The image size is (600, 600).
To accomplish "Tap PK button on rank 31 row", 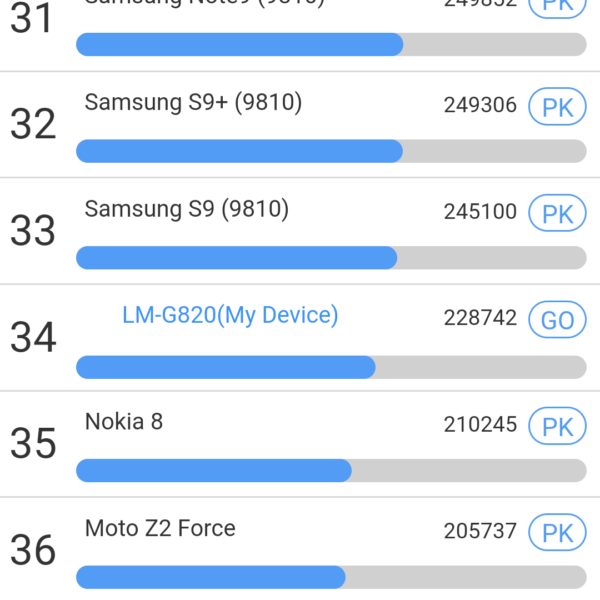I will (x=557, y=6).
